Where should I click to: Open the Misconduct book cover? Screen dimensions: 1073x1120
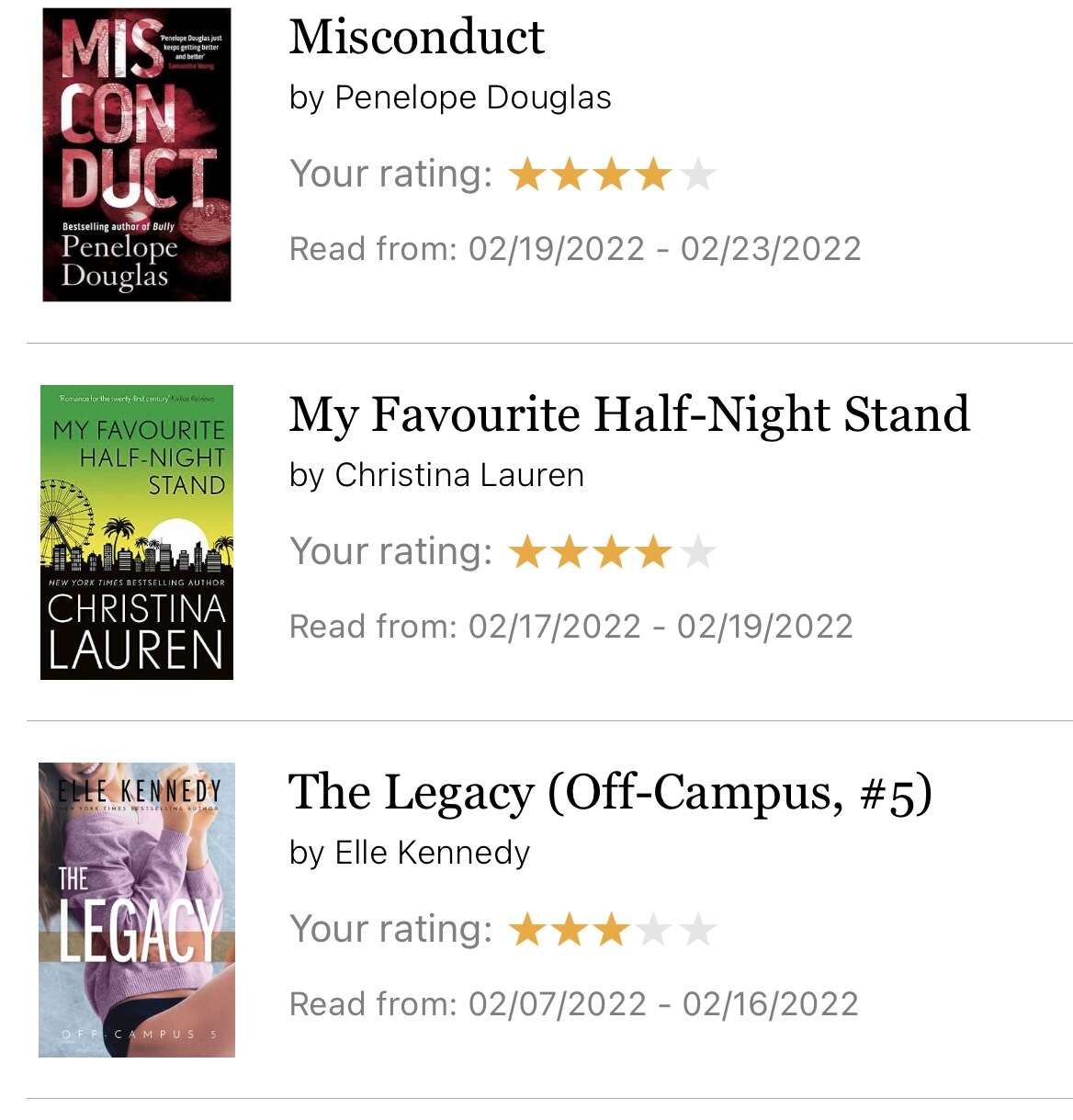[x=137, y=154]
